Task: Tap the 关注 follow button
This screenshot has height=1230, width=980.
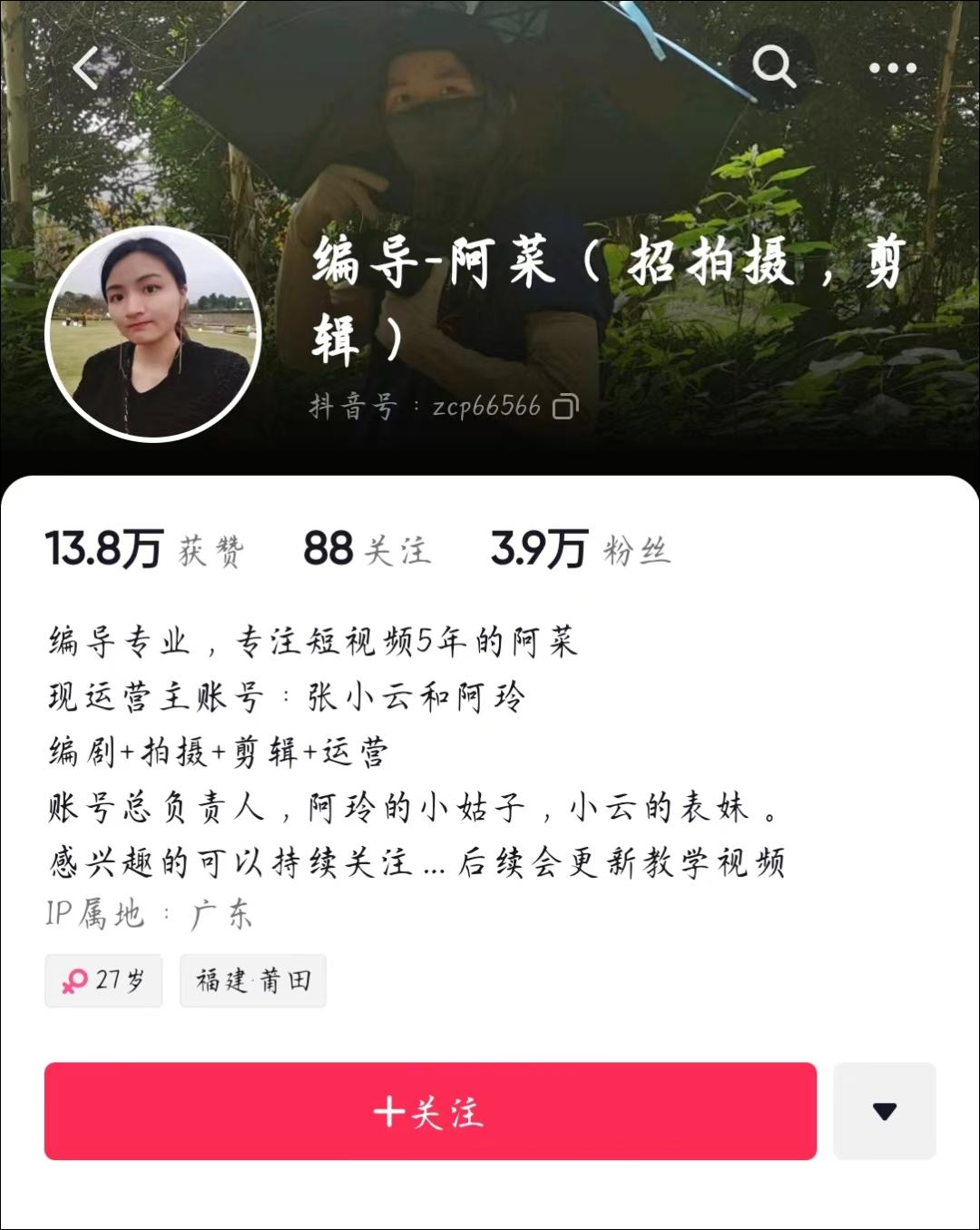Action: pos(431,1112)
